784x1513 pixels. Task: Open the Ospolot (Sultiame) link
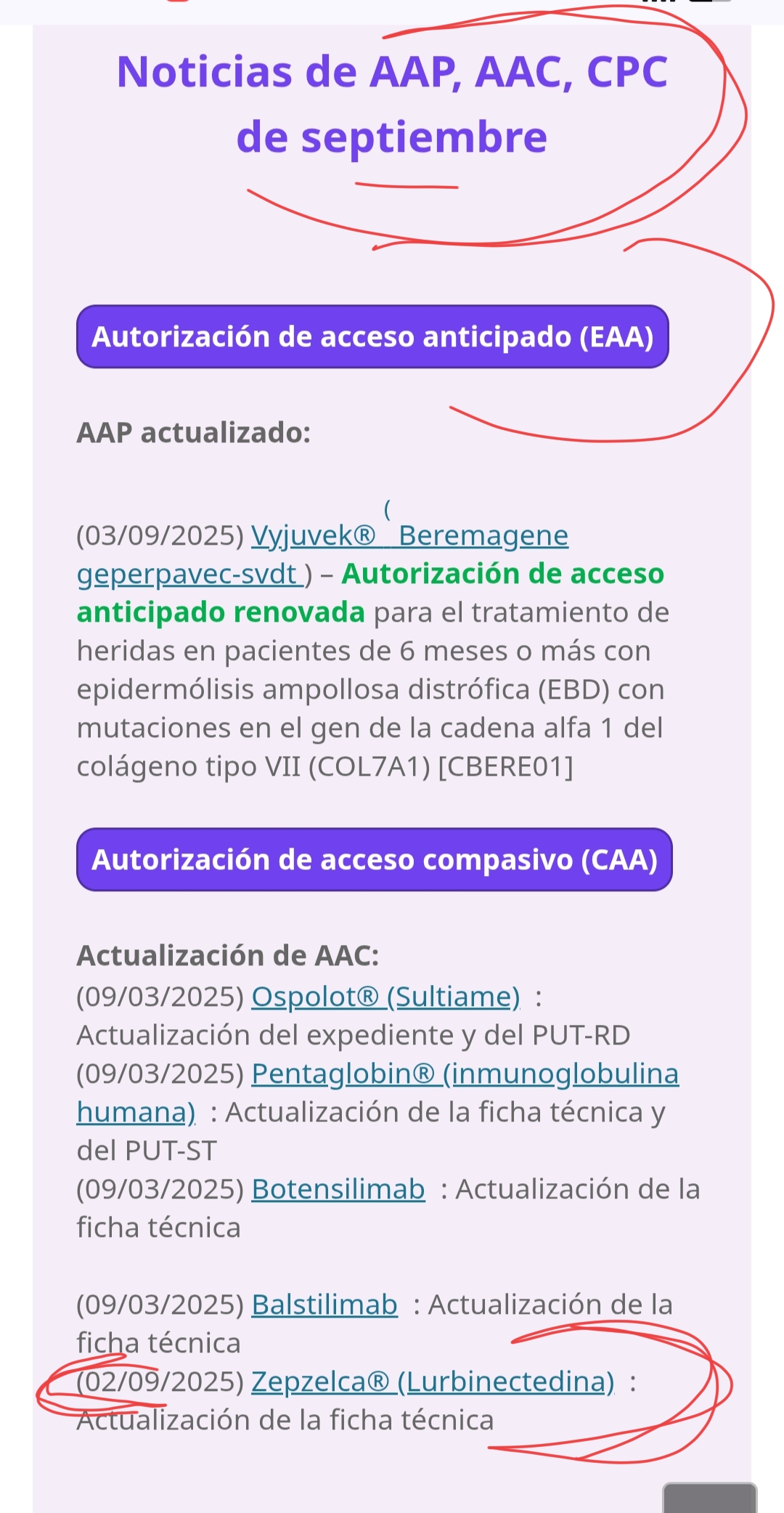[385, 997]
